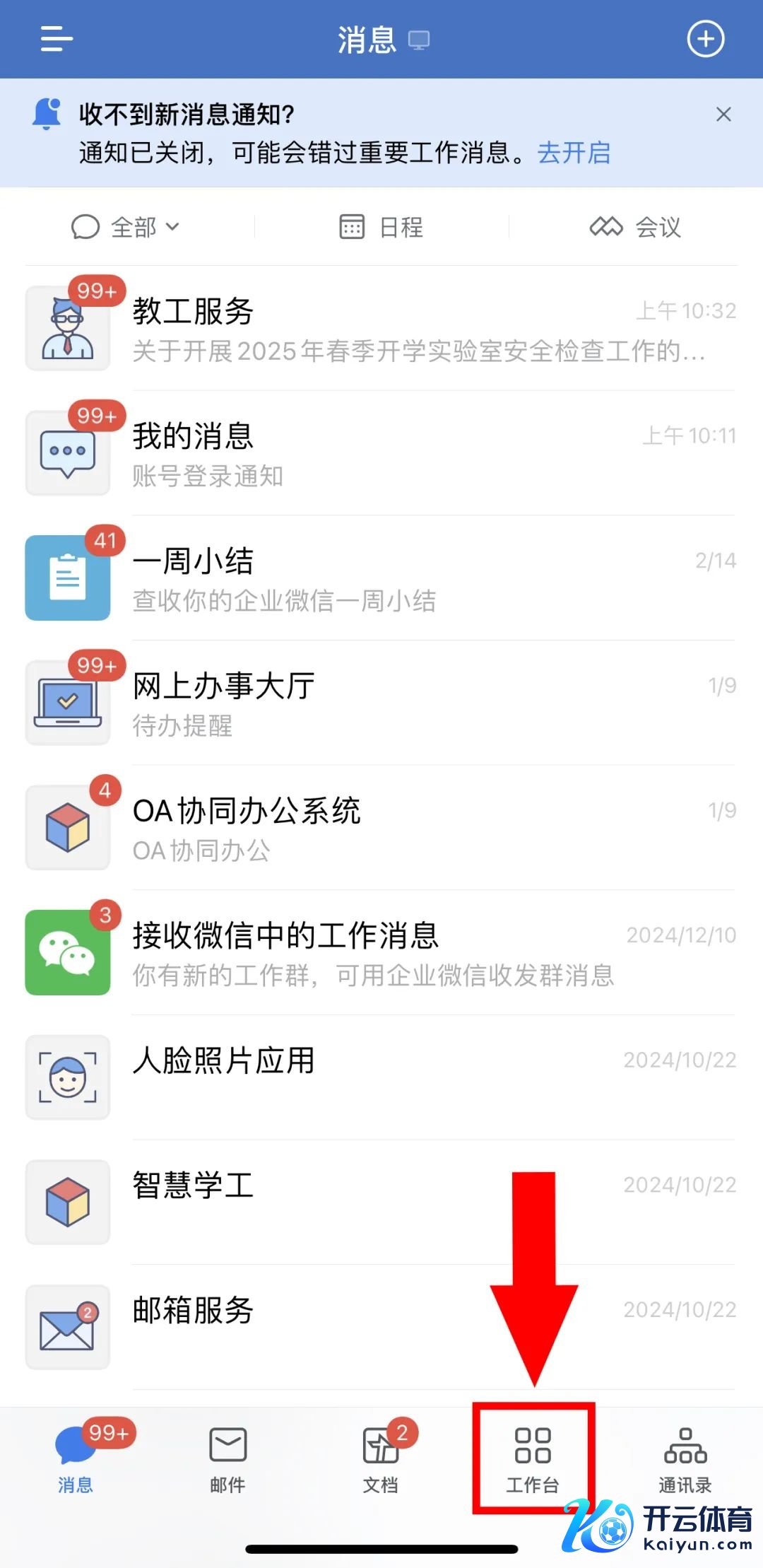Switch to the 通讯录 tab
The height and width of the screenshot is (1568, 763).
[685, 1459]
